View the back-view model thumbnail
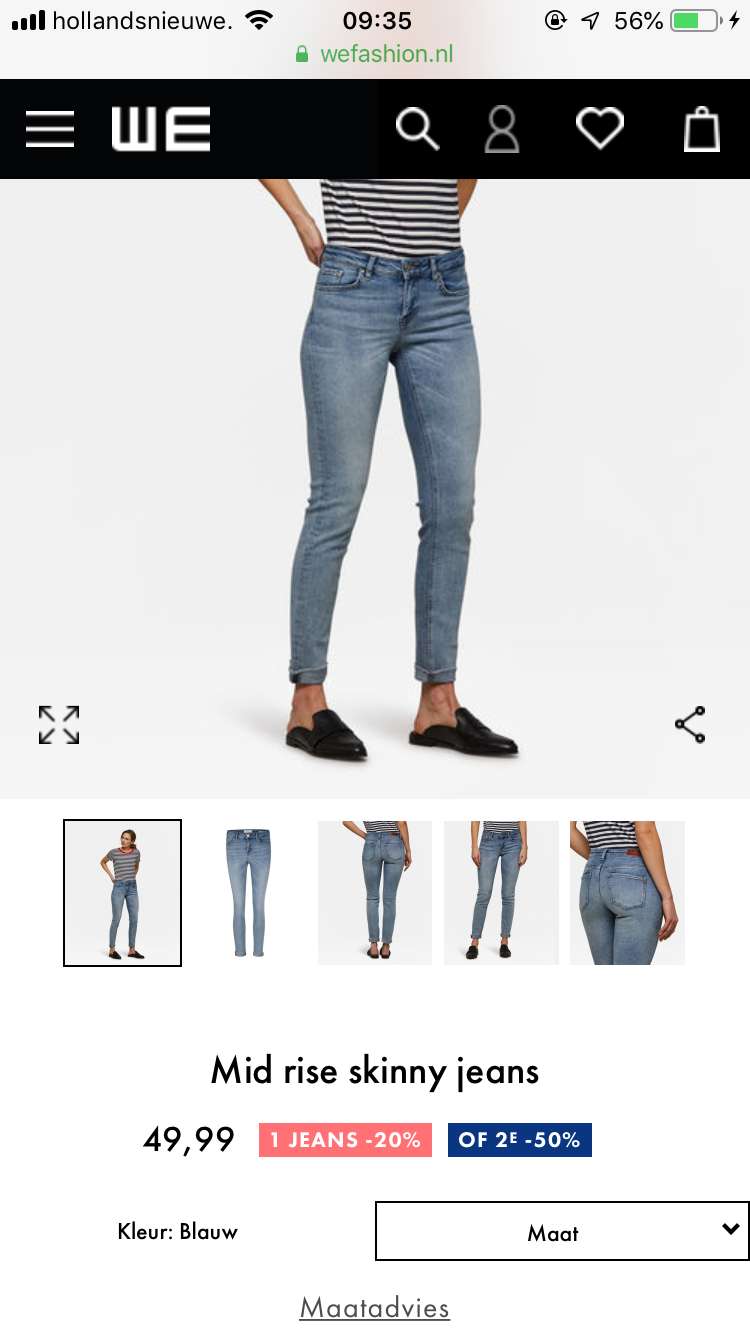Viewport: 750px width, 1334px height. tap(375, 893)
